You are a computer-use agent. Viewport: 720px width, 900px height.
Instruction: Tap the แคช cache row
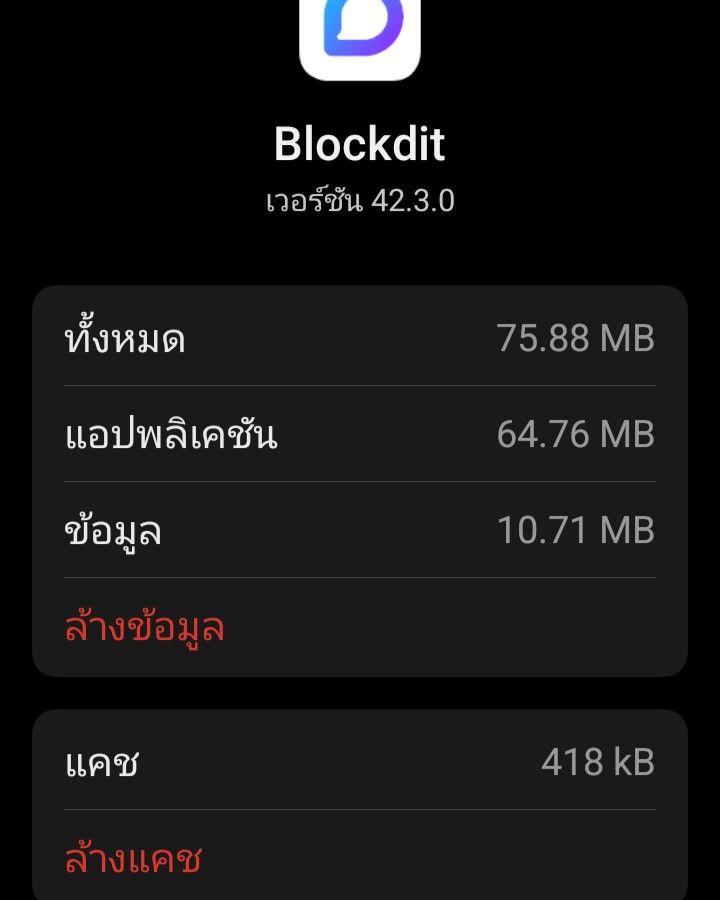click(360, 762)
